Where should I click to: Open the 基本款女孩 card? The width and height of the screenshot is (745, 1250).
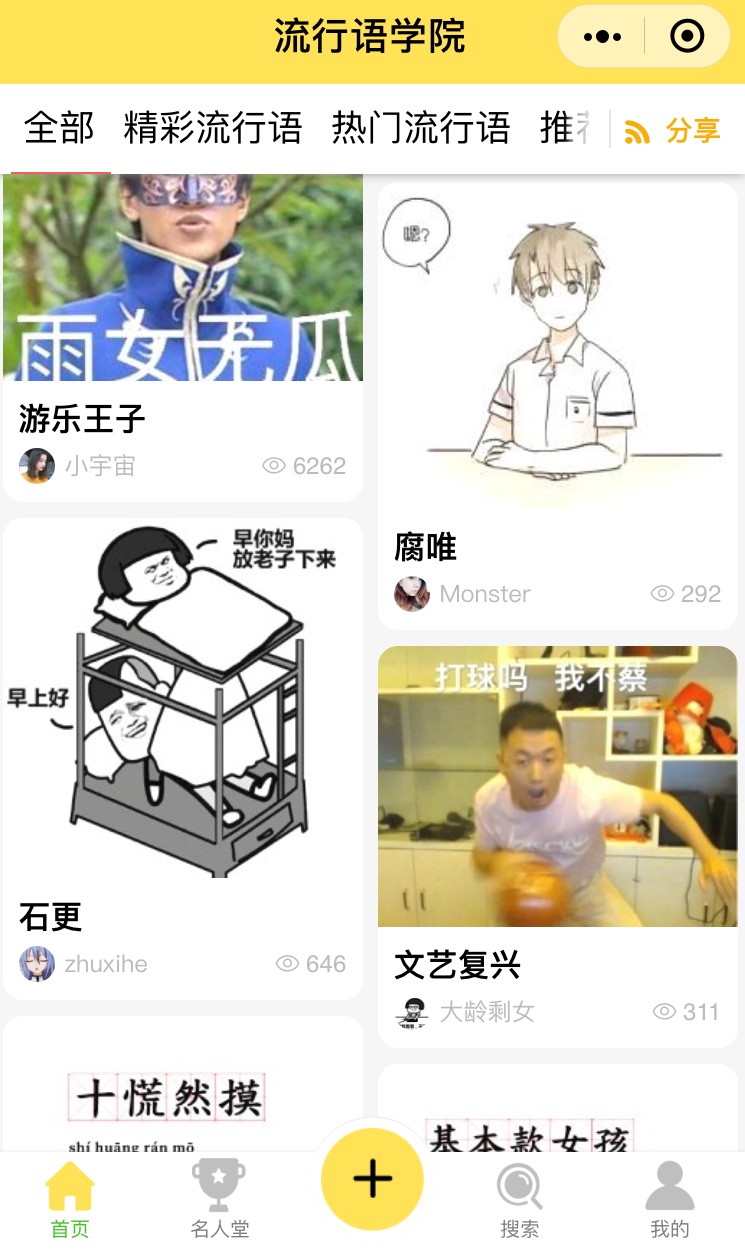[558, 1108]
